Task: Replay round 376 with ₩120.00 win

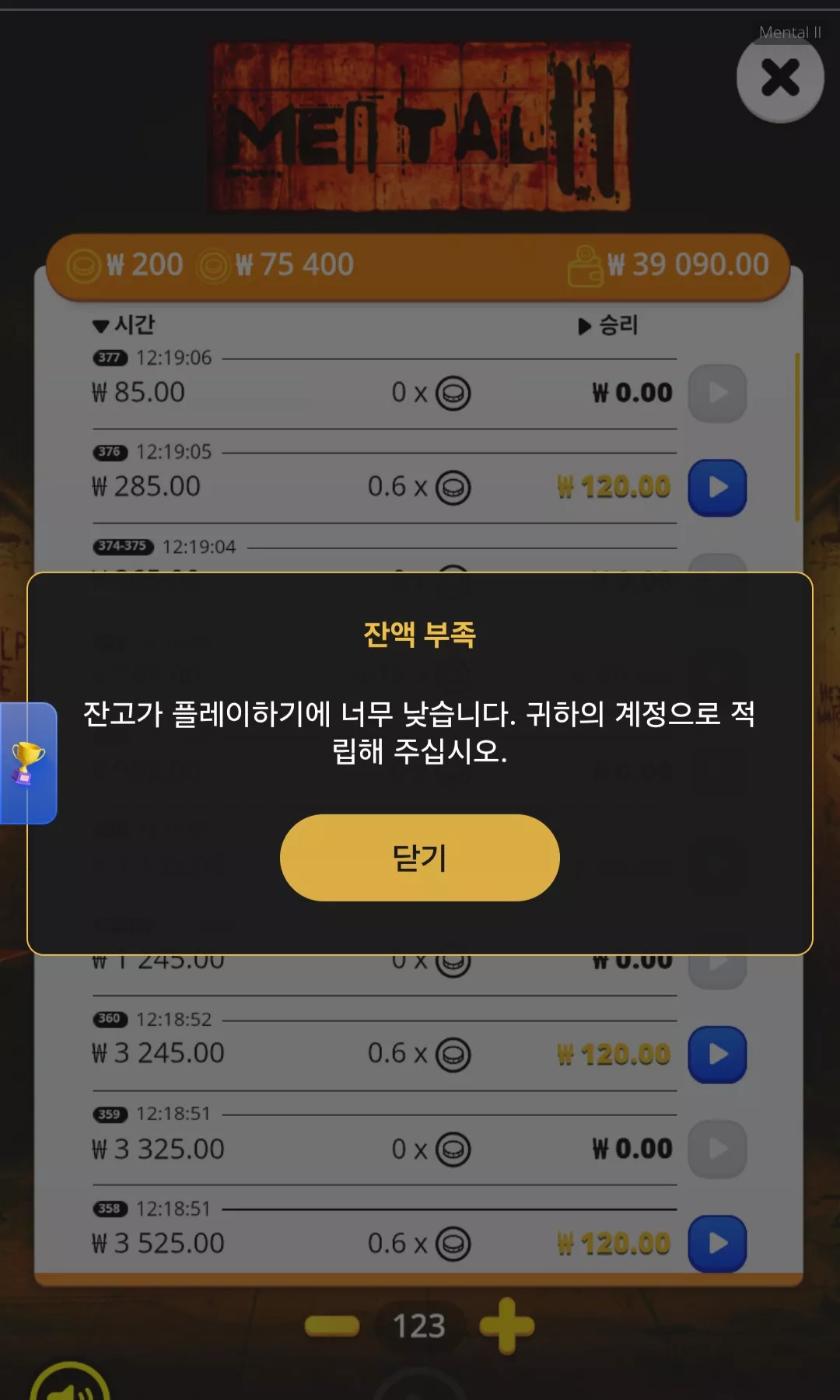Action: 717,488
